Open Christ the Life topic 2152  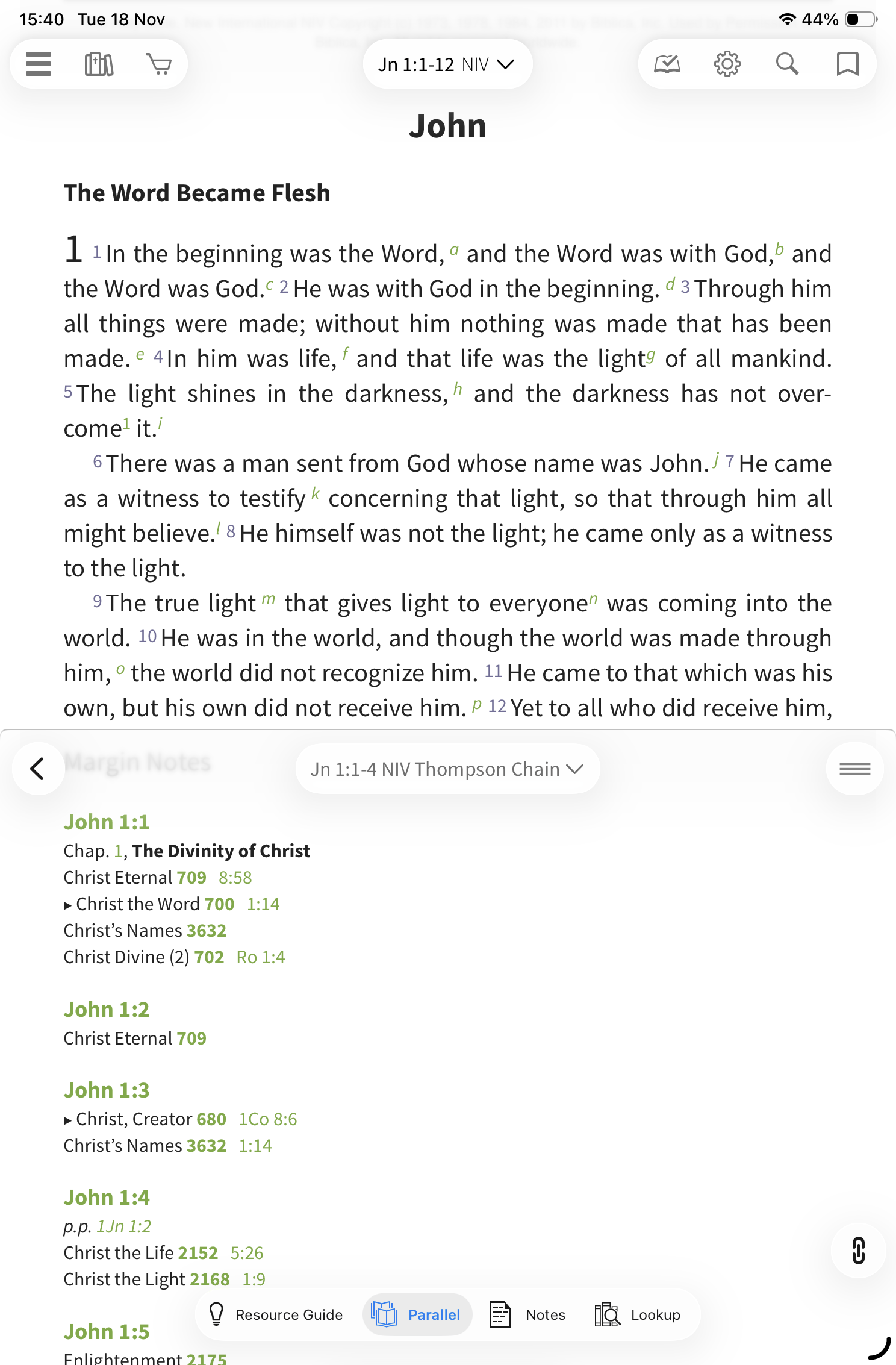tap(198, 1253)
